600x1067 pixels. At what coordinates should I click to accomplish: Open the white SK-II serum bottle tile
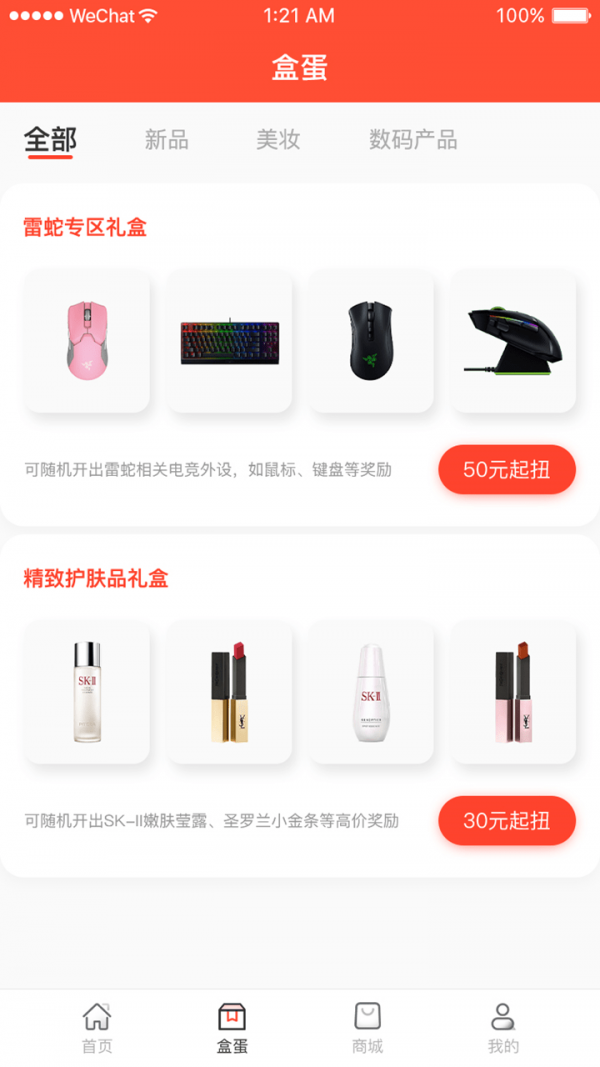click(x=371, y=692)
